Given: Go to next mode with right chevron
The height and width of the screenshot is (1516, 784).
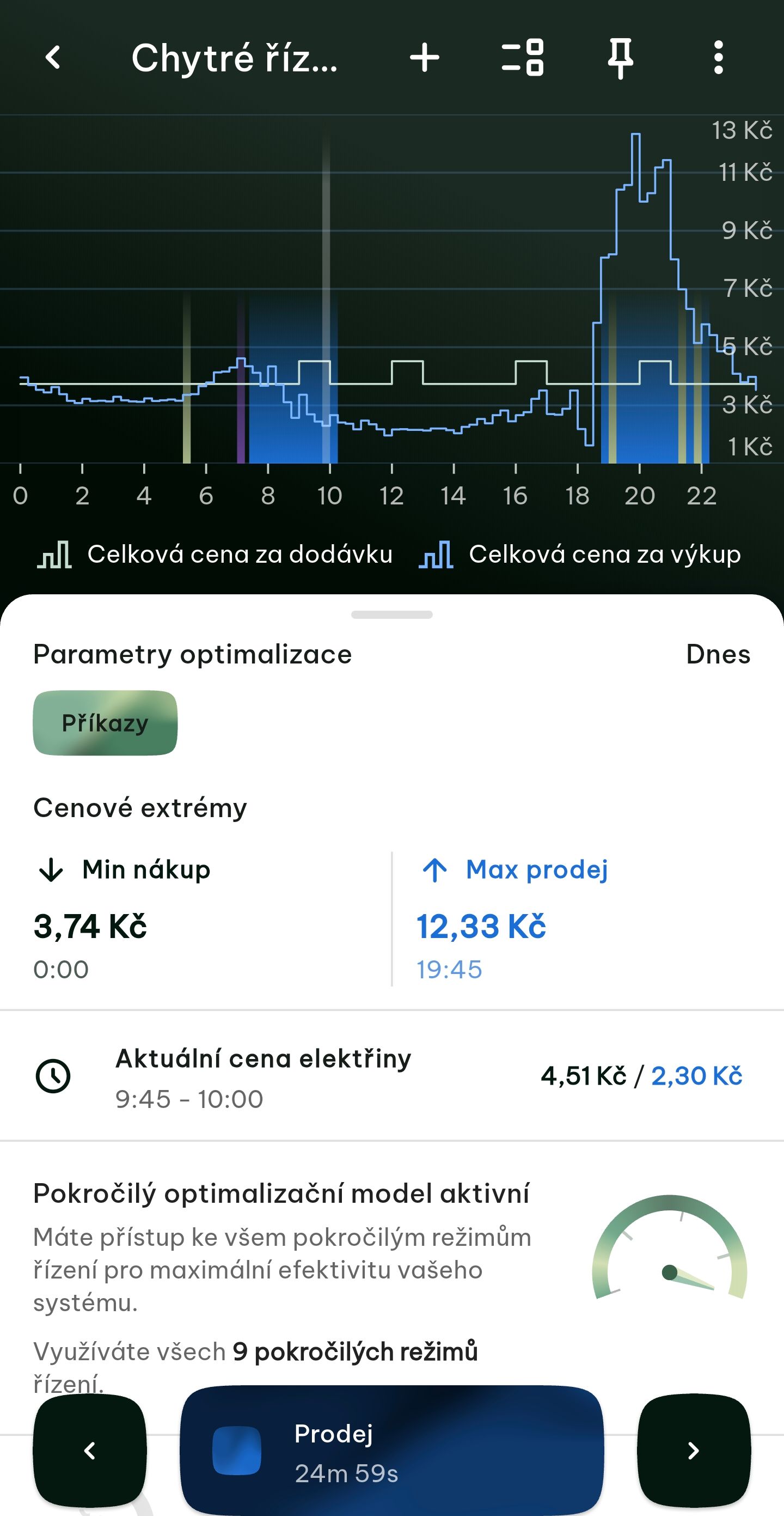Looking at the screenshot, I should point(694,1451).
